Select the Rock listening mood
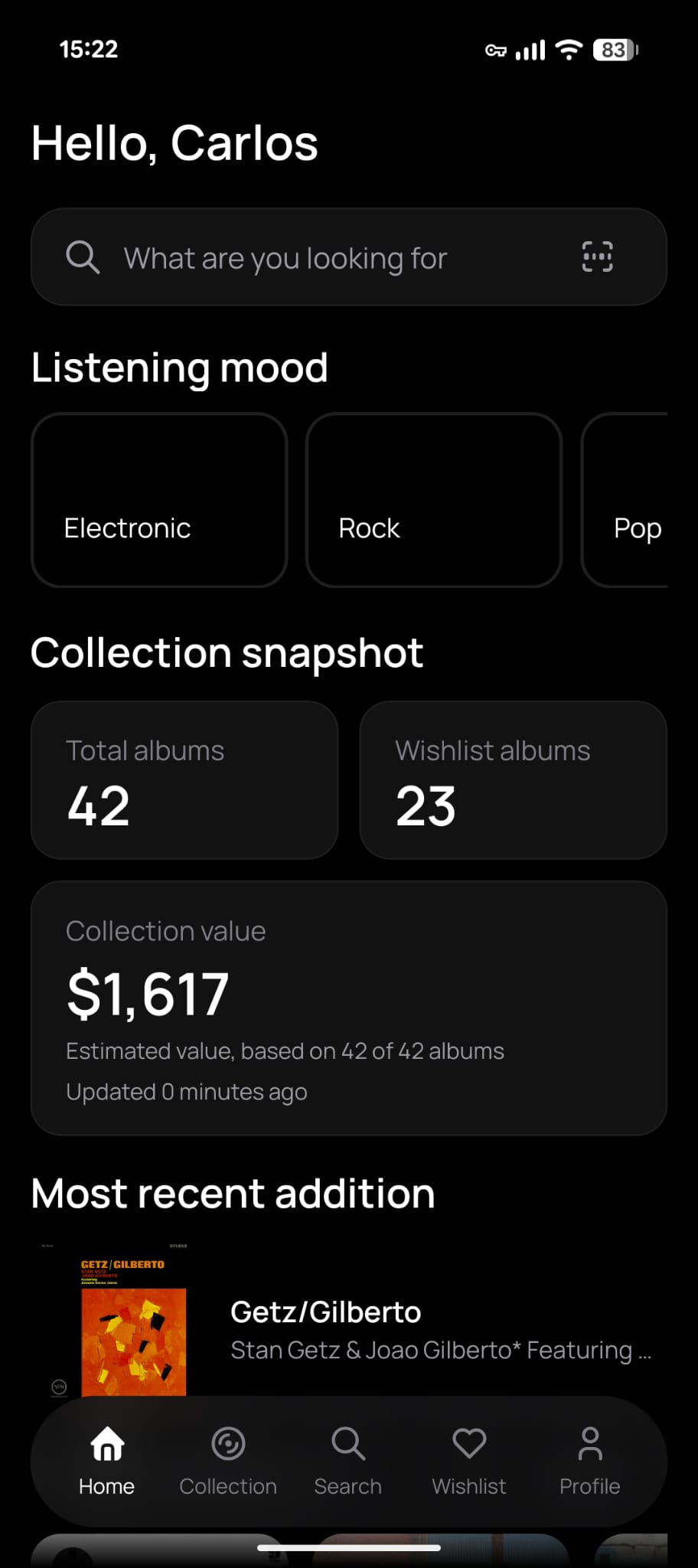 click(x=433, y=499)
